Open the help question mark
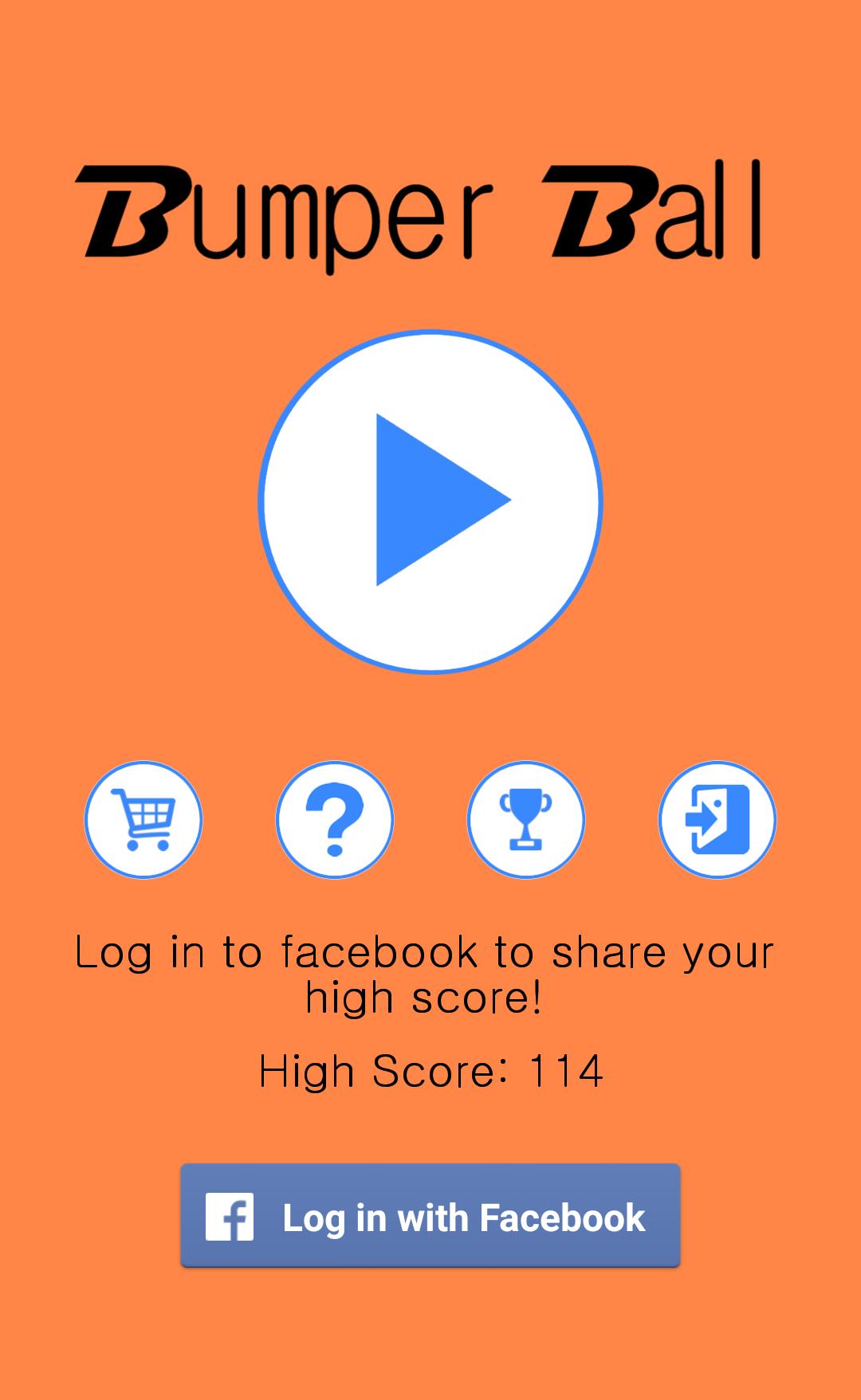 click(x=335, y=819)
